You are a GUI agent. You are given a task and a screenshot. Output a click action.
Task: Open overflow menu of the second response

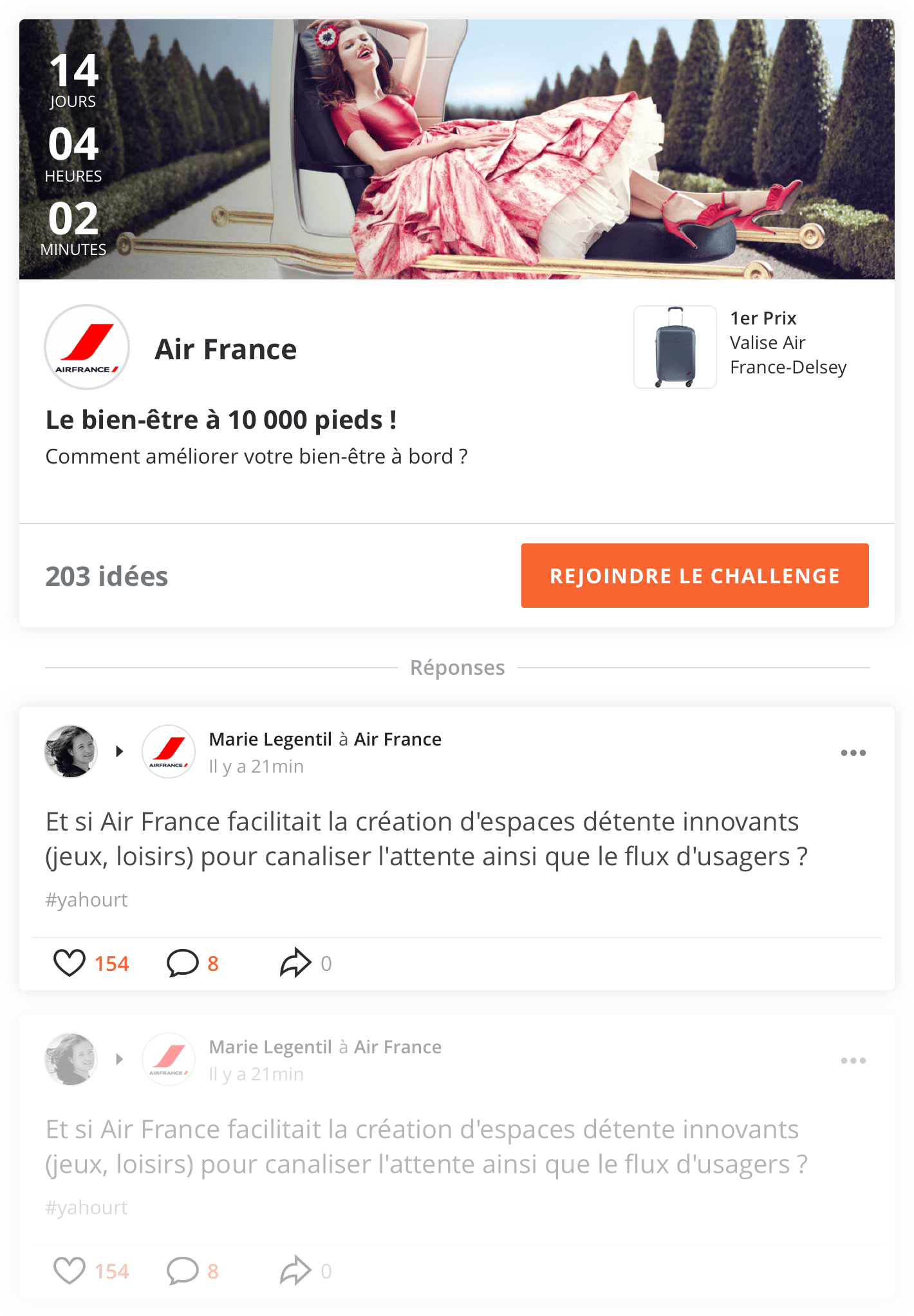tap(853, 1060)
